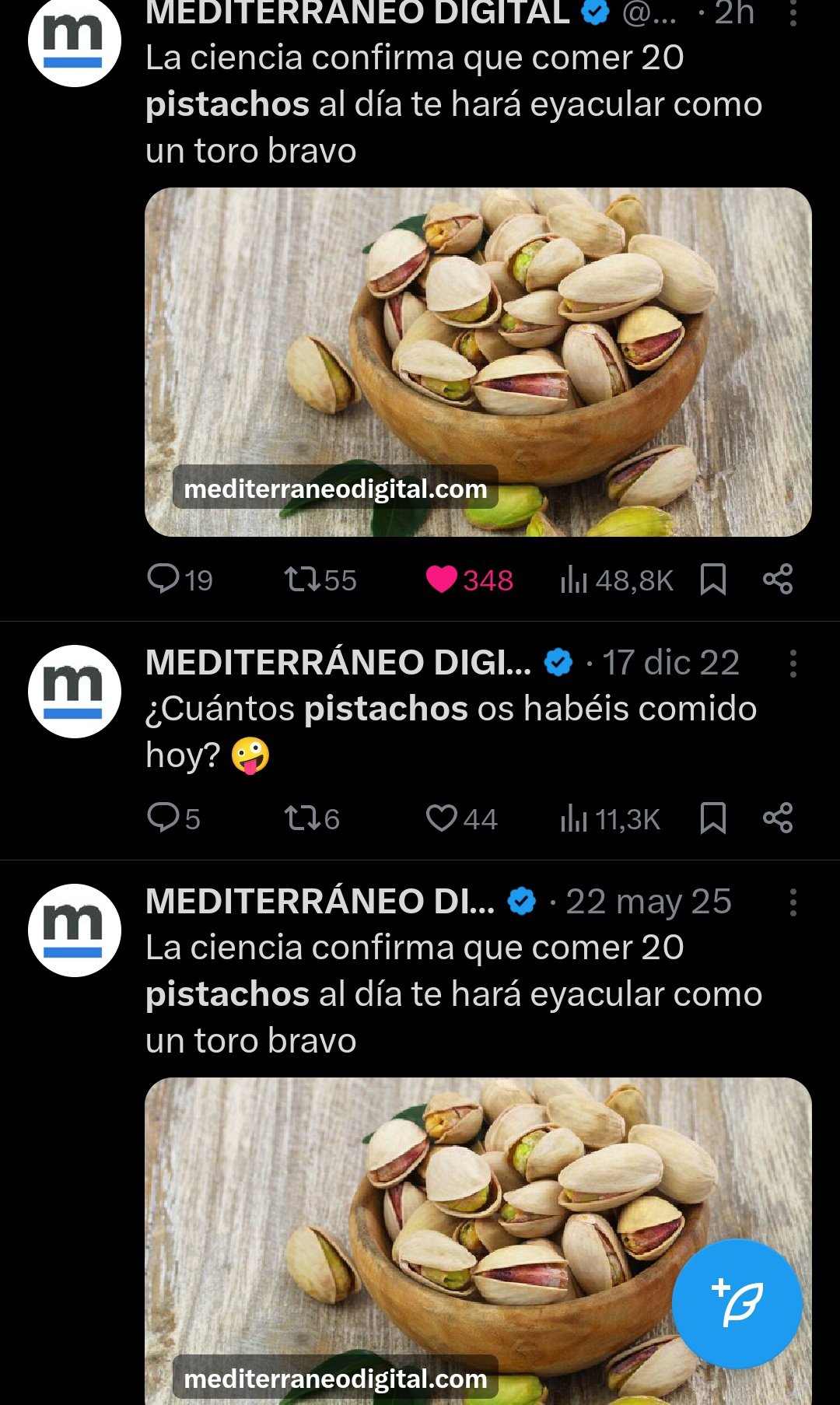Image resolution: width=840 pixels, height=1405 pixels.
Task: Open the profile avatar on the 17 dic 22 tweet
Action: (75, 692)
